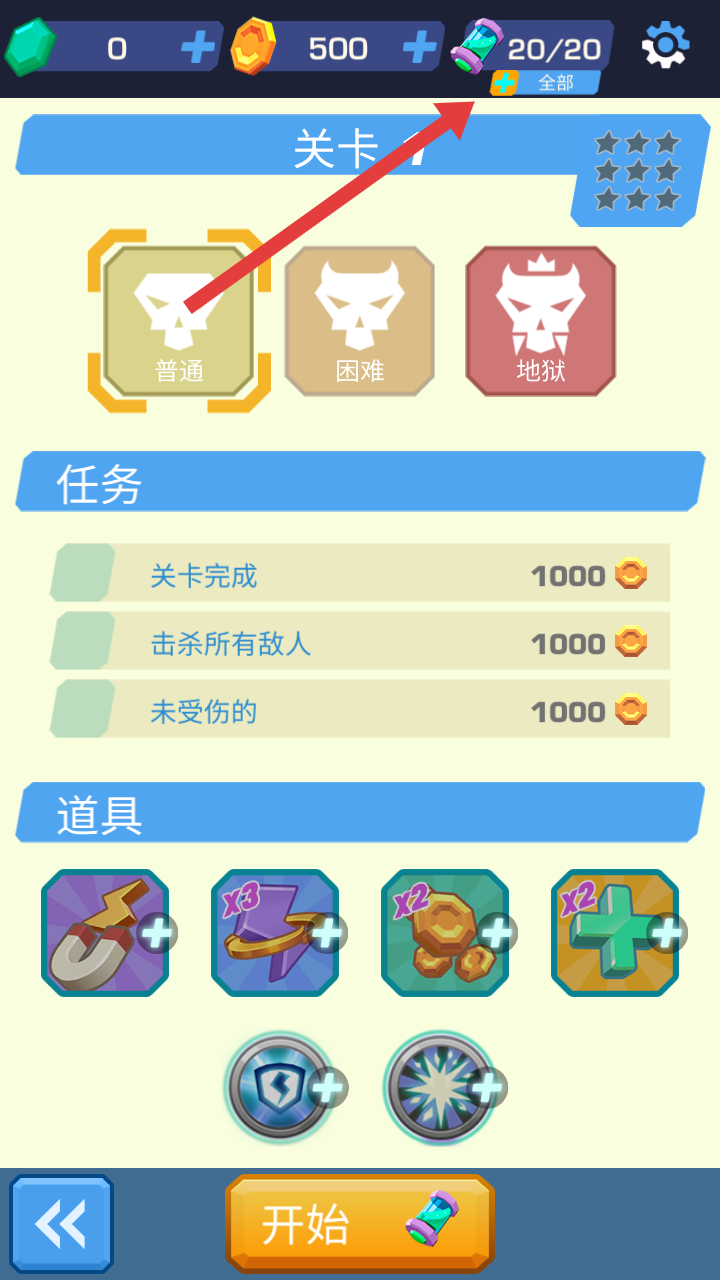Add more gold coins

coord(419,47)
